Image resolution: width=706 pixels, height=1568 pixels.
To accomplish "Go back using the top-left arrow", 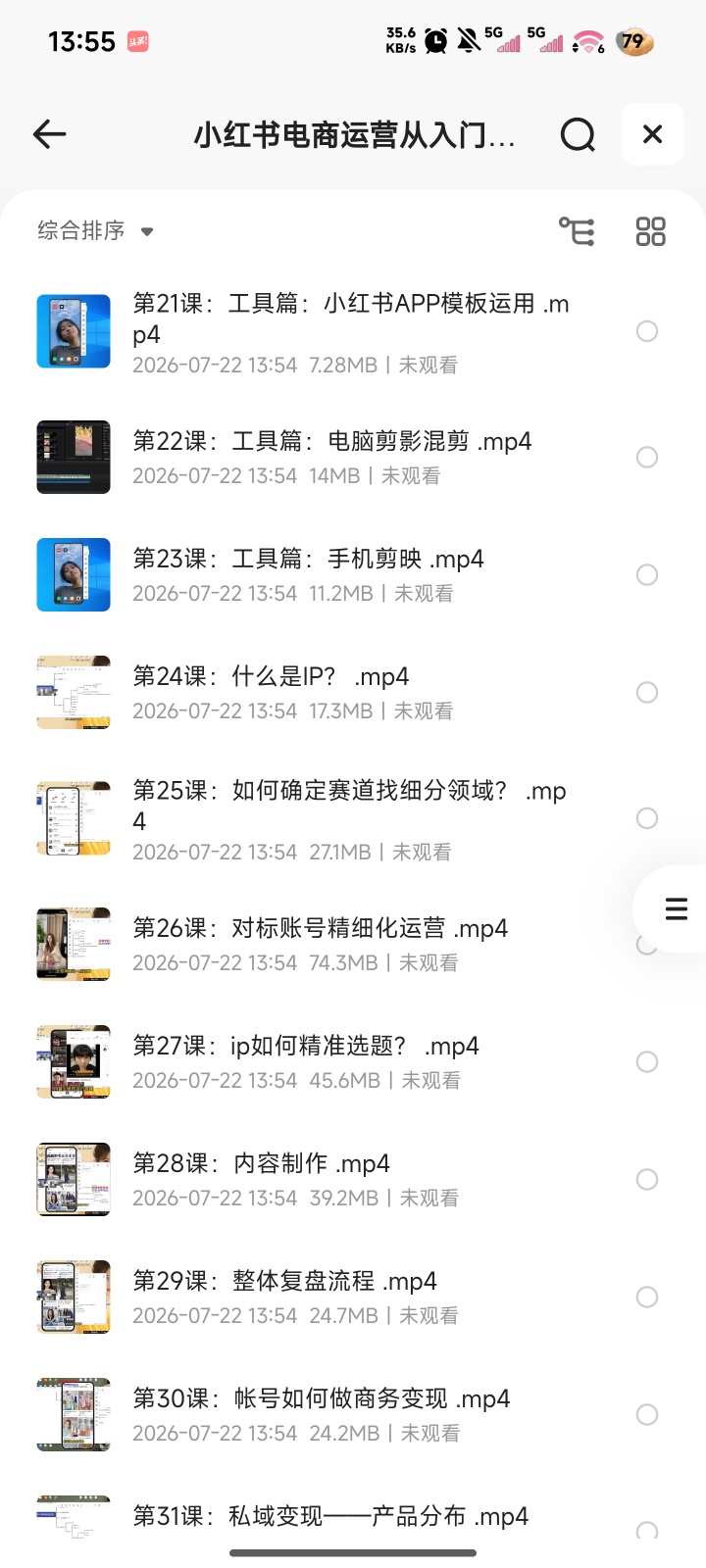I will click(49, 134).
